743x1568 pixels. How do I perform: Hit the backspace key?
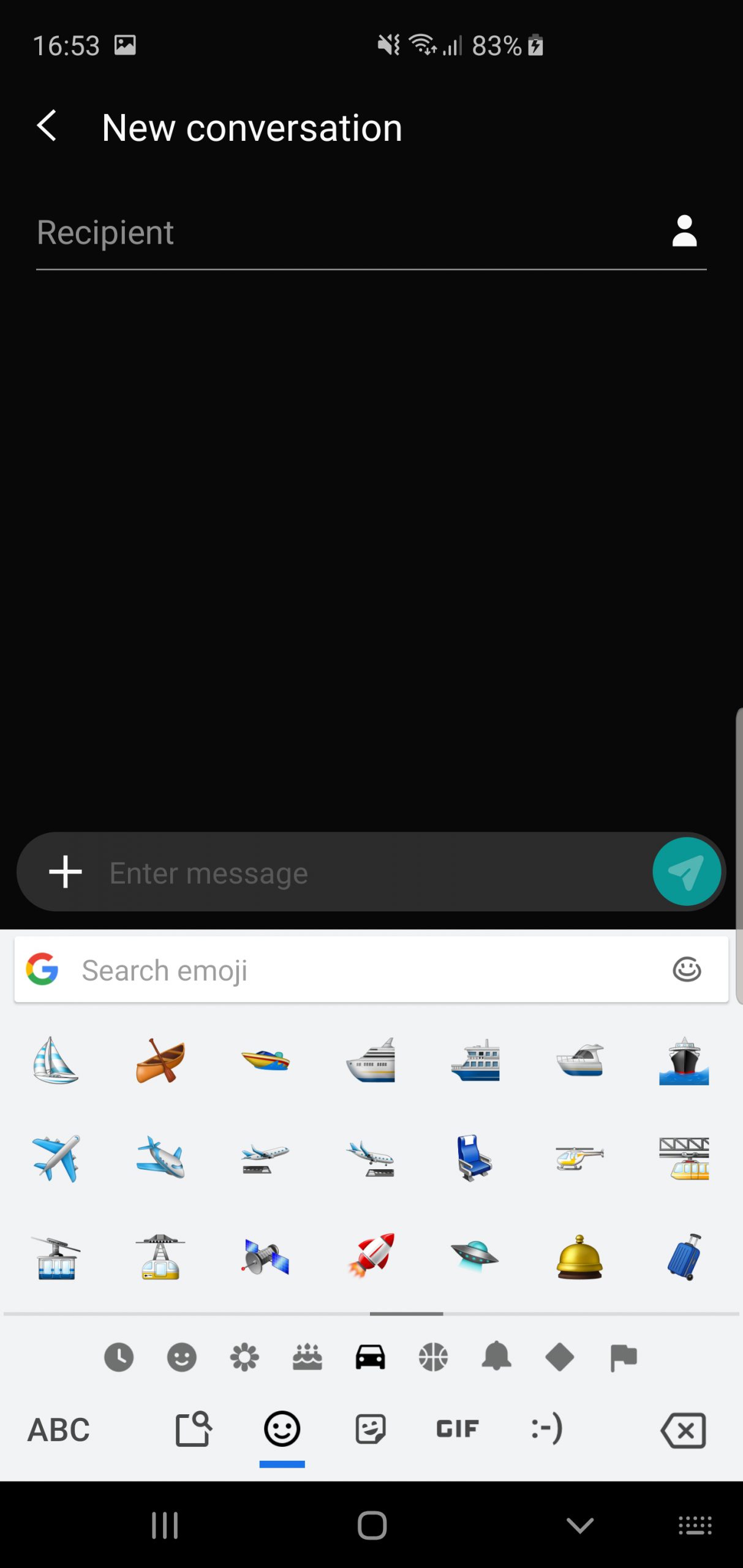pyautogui.click(x=684, y=1431)
